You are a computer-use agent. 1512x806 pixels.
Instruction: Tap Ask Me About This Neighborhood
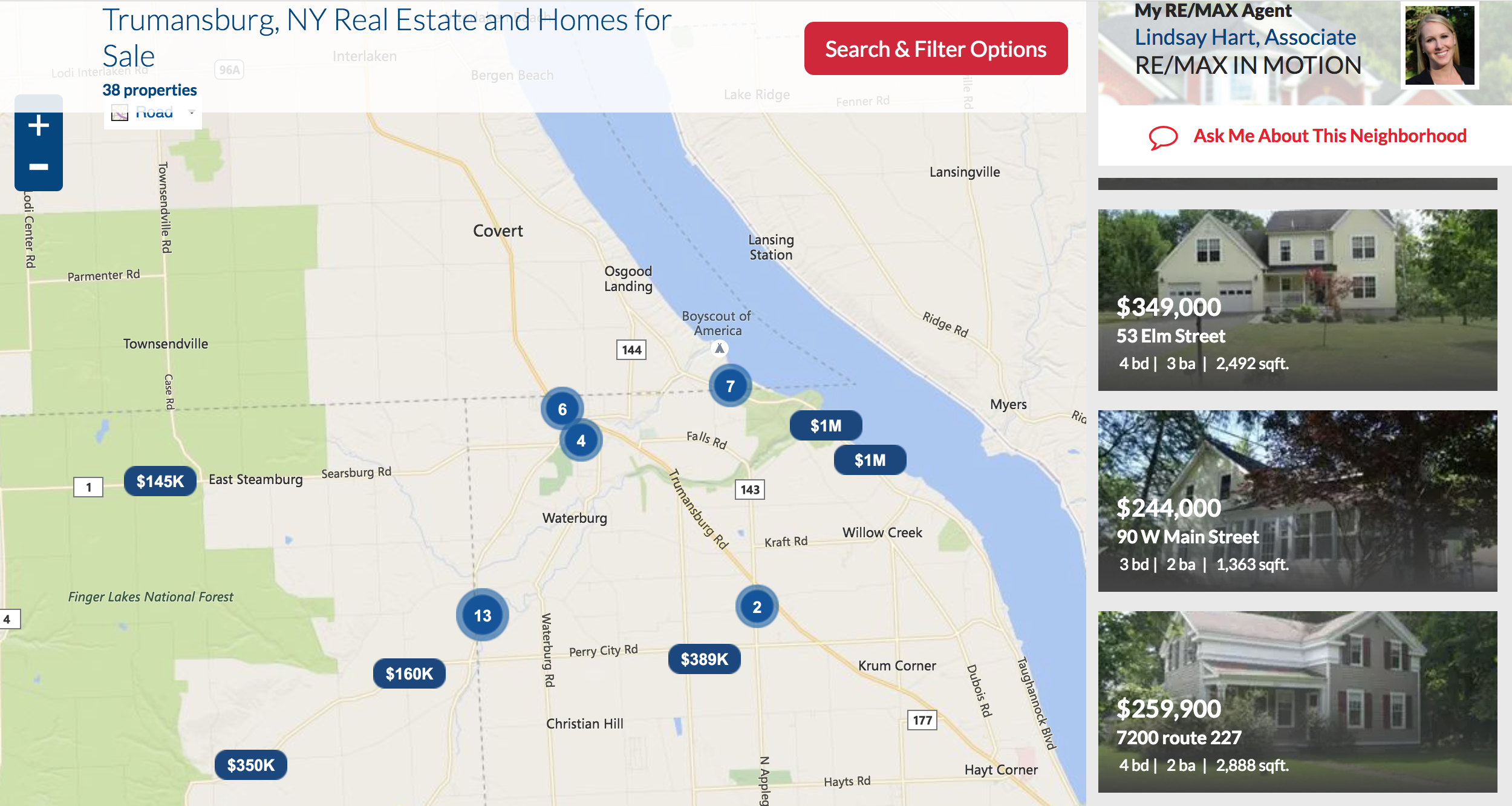click(x=1329, y=136)
